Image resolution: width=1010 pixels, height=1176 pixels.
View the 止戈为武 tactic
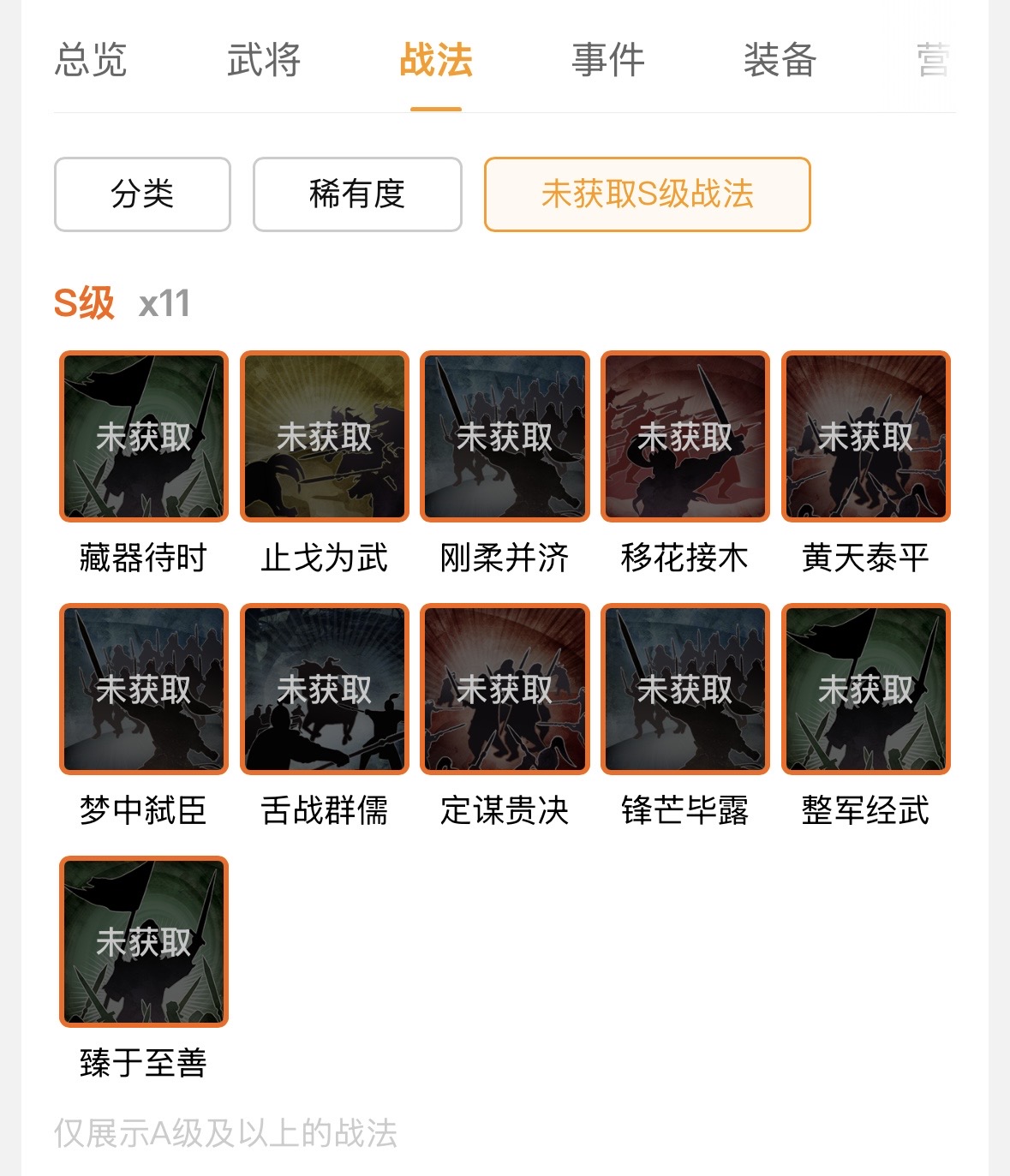325,436
